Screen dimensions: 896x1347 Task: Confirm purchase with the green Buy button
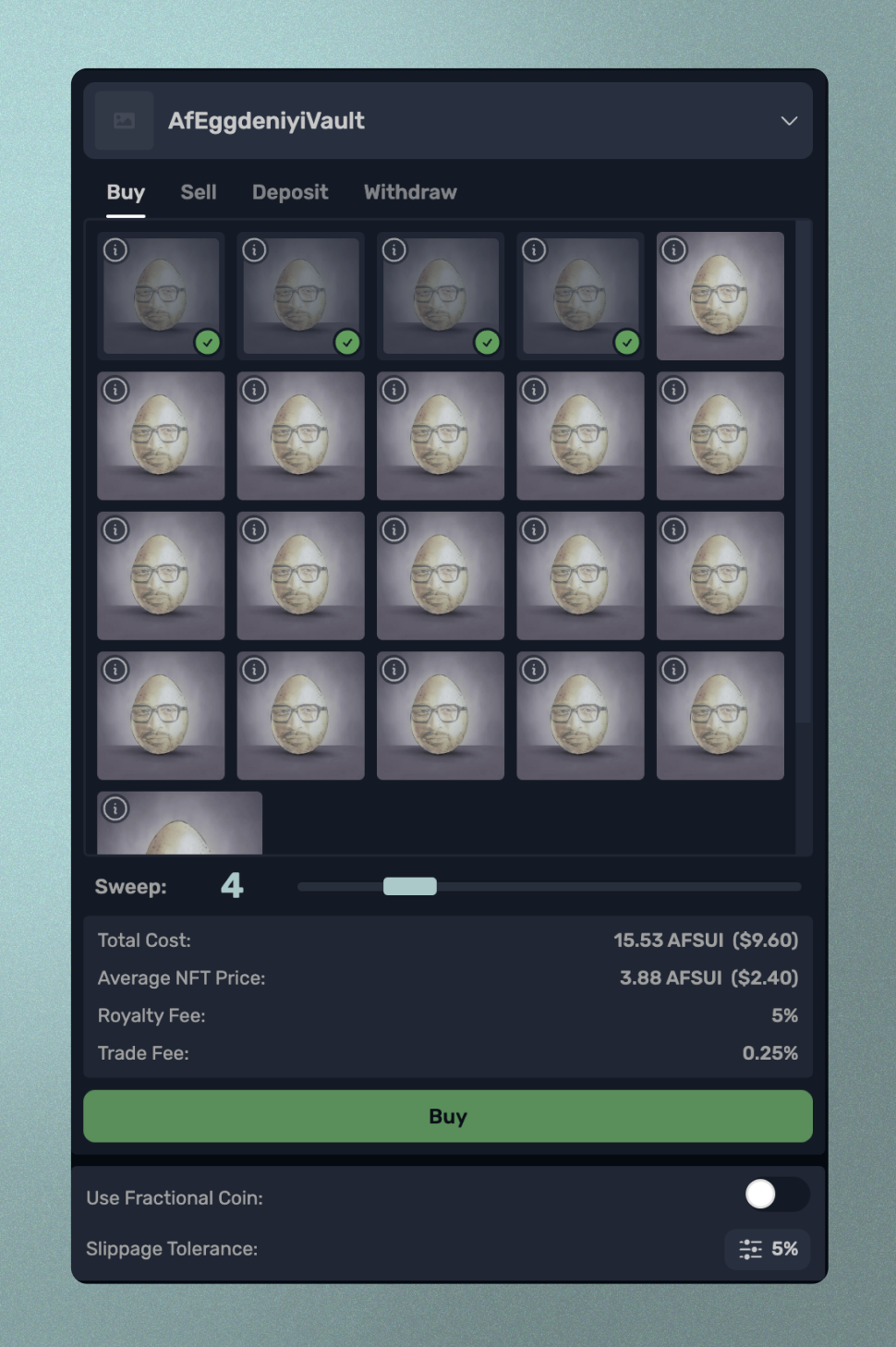click(448, 1116)
